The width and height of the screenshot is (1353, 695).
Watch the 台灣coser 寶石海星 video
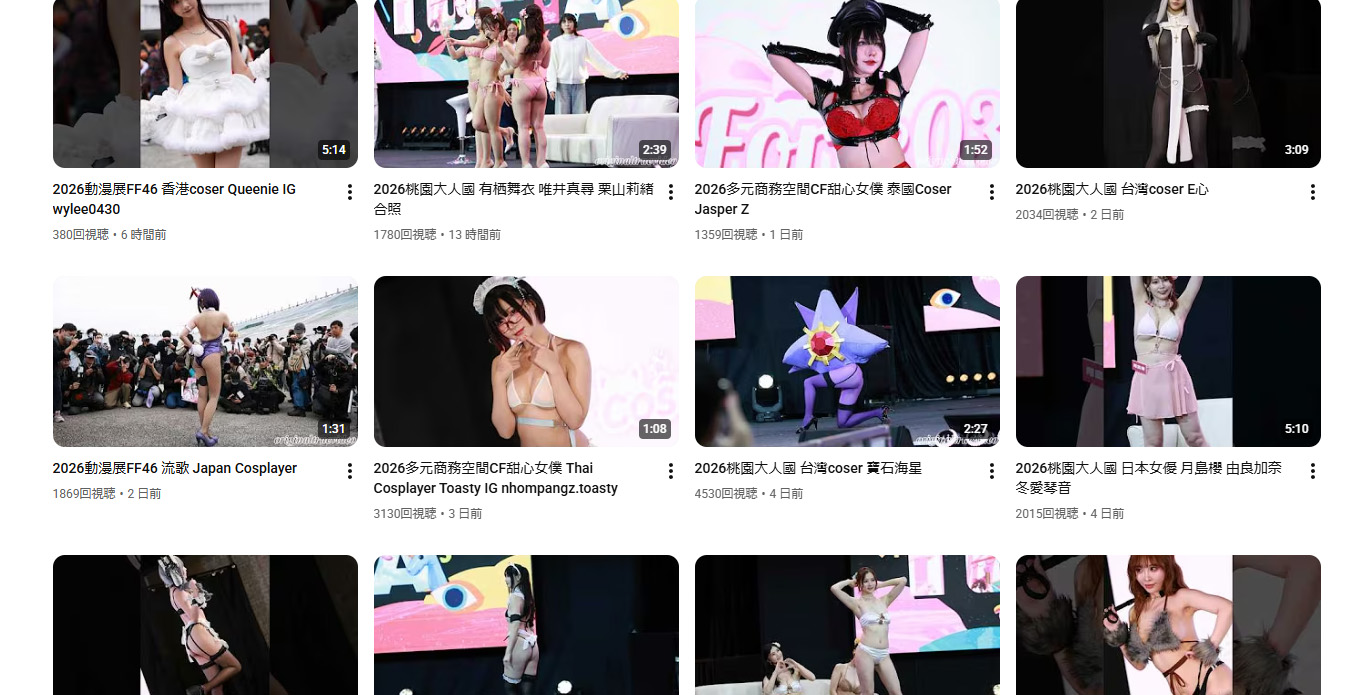click(847, 361)
